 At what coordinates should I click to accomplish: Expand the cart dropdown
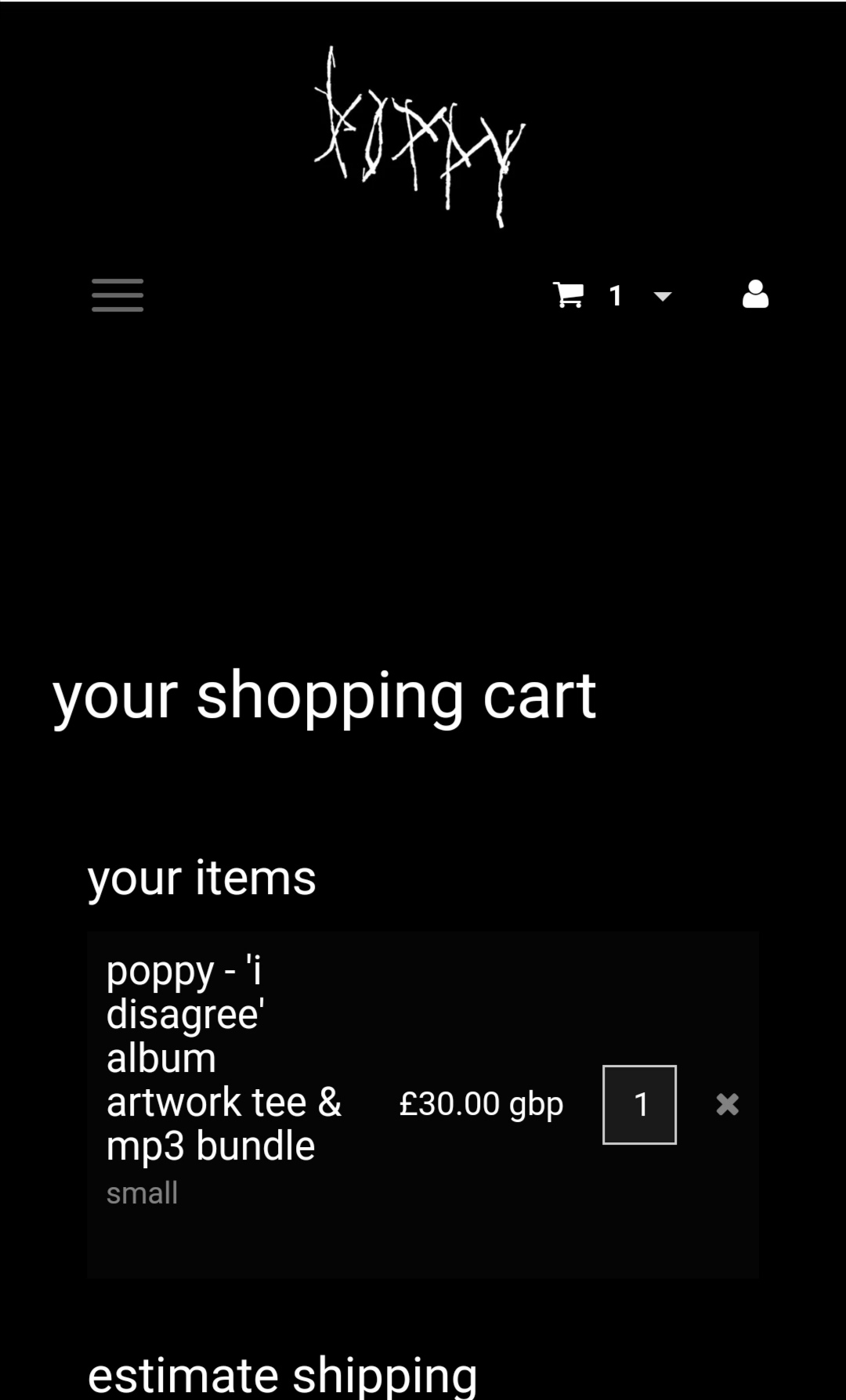coord(662,296)
